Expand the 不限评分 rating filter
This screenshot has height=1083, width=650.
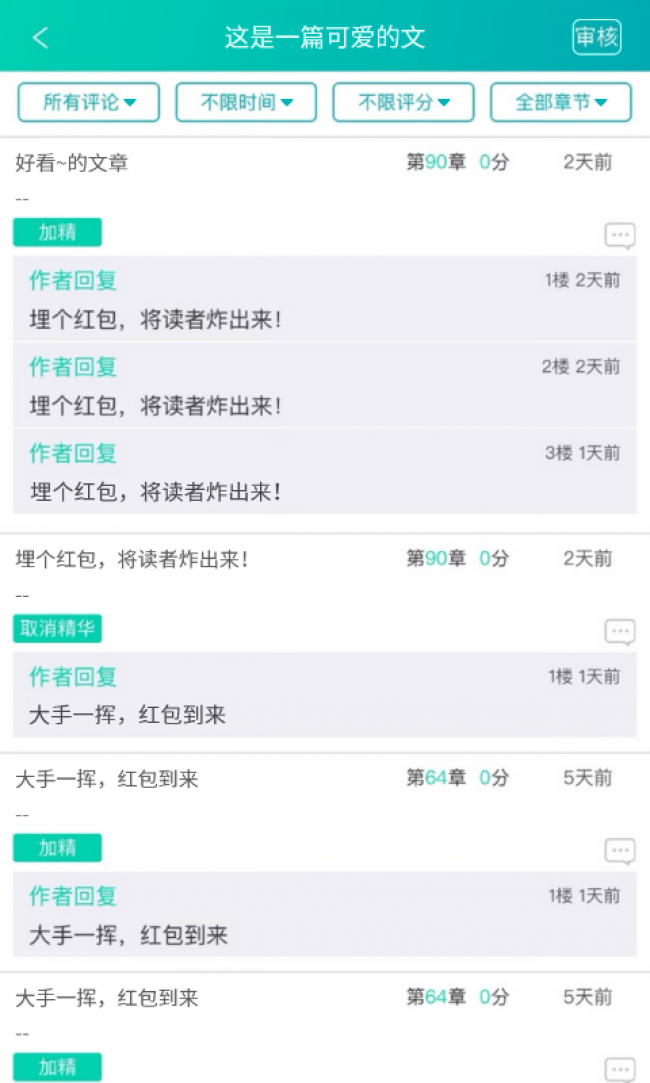pyautogui.click(x=403, y=102)
